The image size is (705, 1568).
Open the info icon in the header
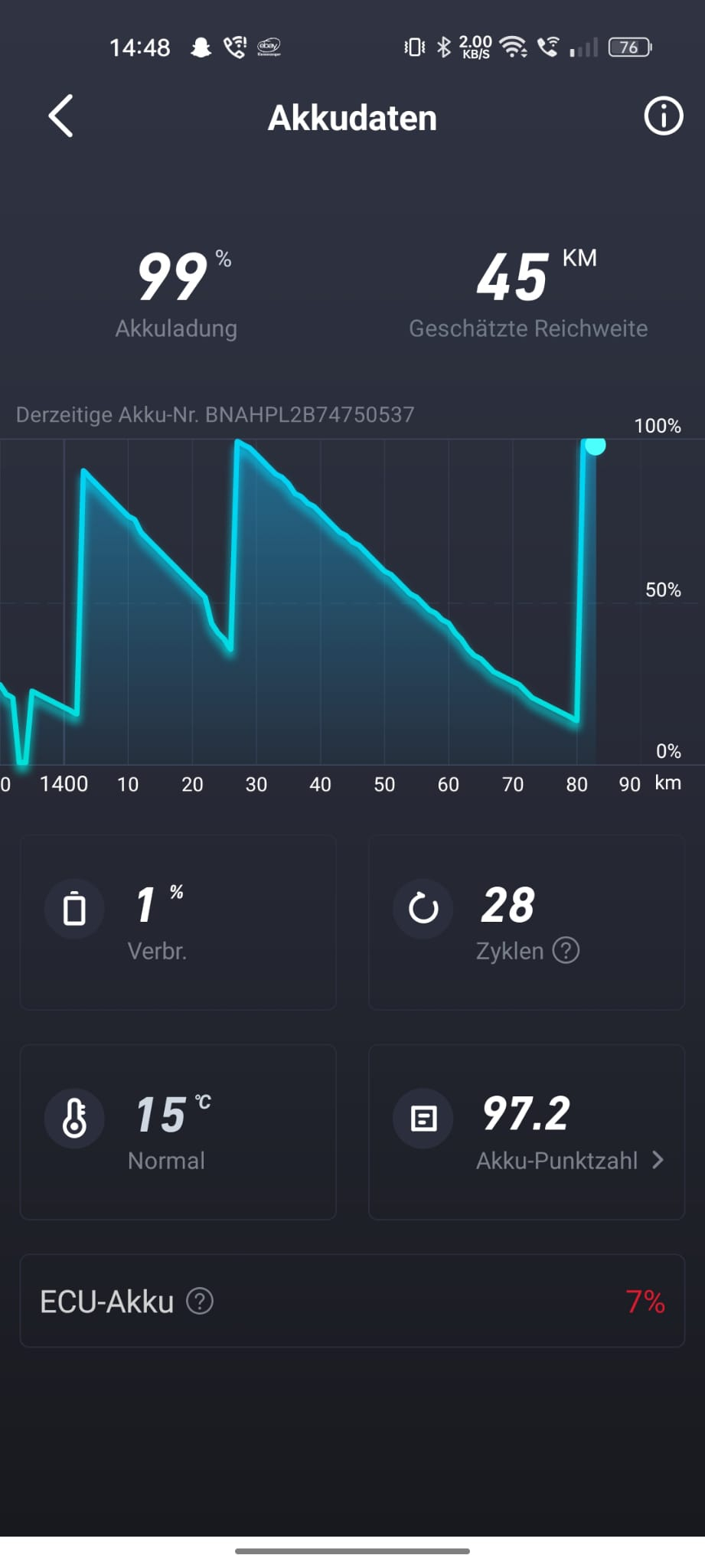point(662,117)
